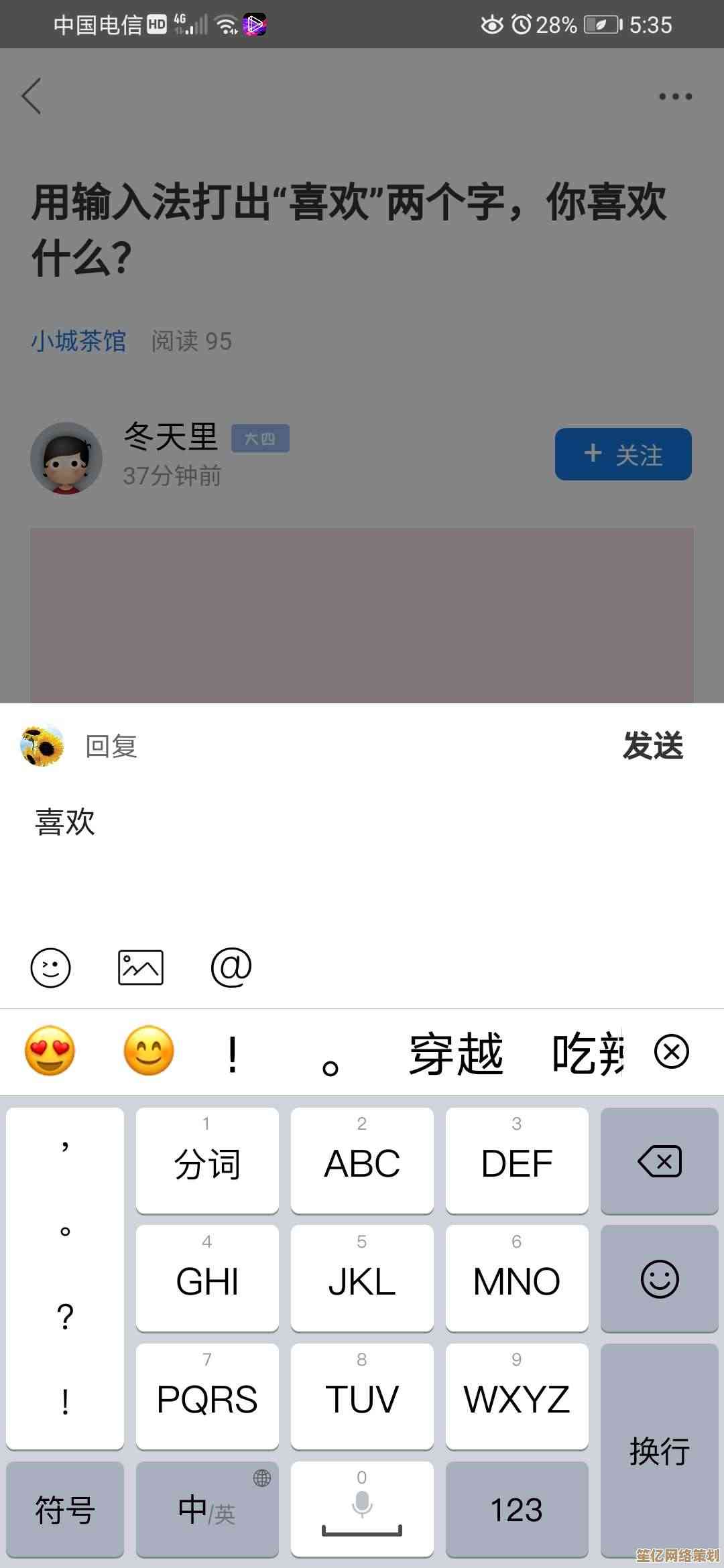Dismiss the keyboard suggestion bar

click(x=671, y=1051)
